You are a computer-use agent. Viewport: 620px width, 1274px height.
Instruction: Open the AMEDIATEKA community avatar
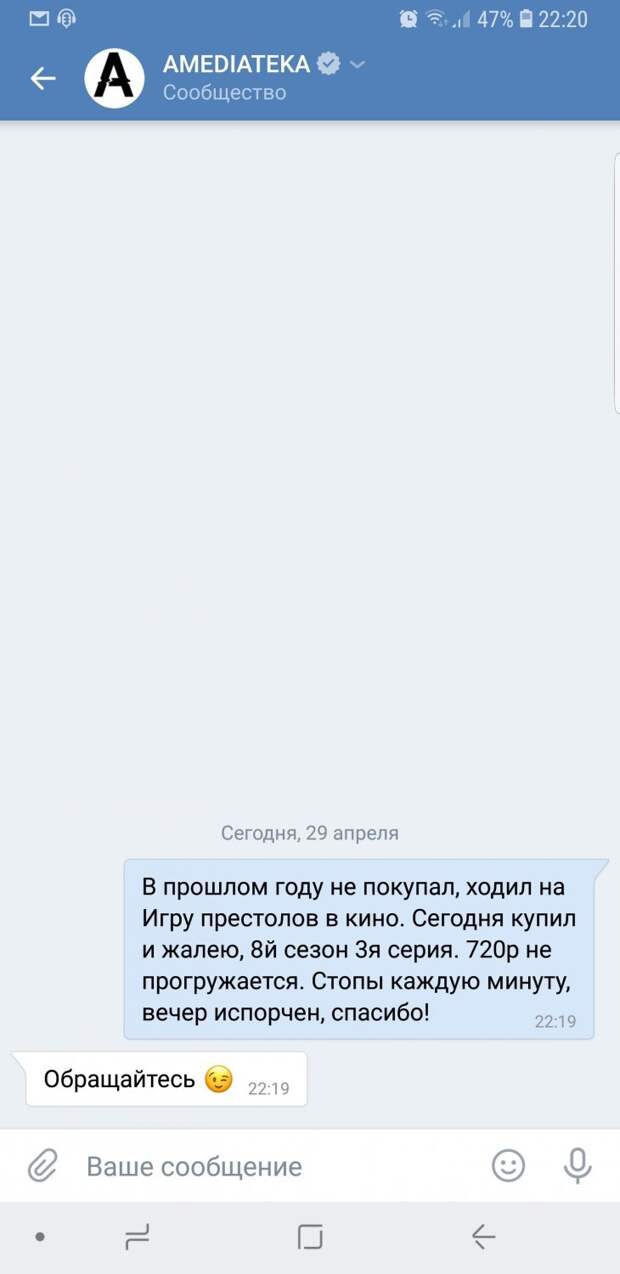(x=114, y=78)
